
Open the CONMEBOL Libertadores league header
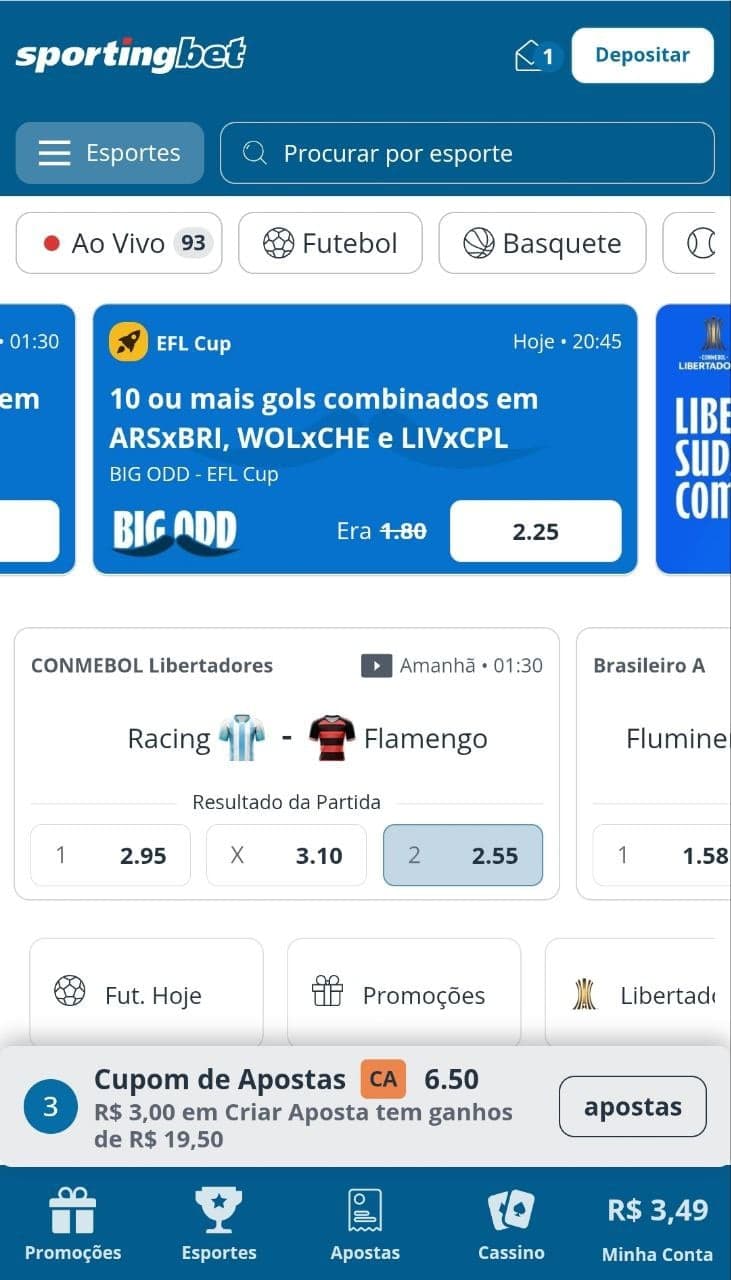(151, 665)
